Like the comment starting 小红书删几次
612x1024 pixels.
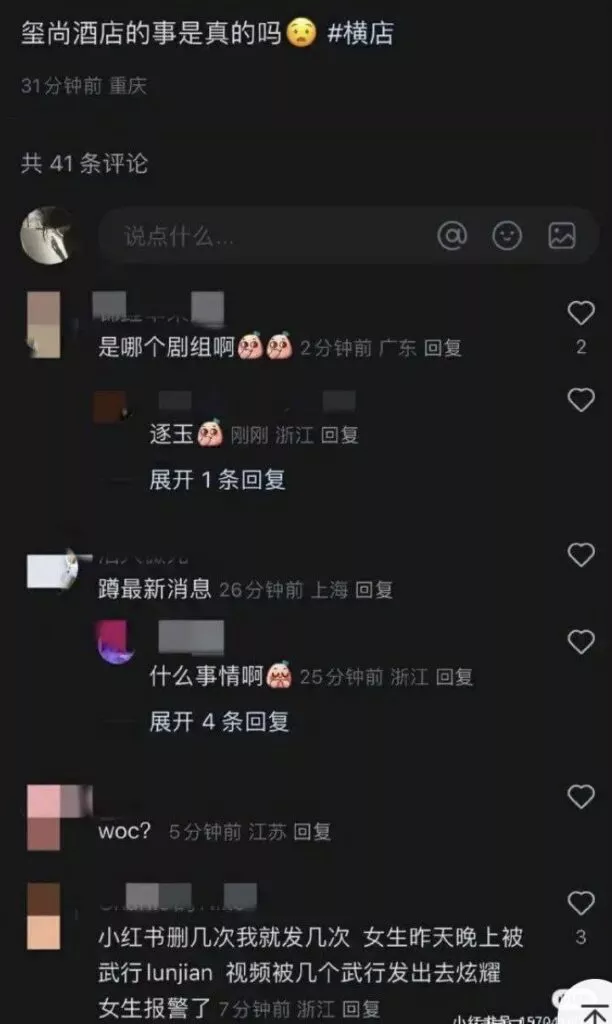(581, 904)
